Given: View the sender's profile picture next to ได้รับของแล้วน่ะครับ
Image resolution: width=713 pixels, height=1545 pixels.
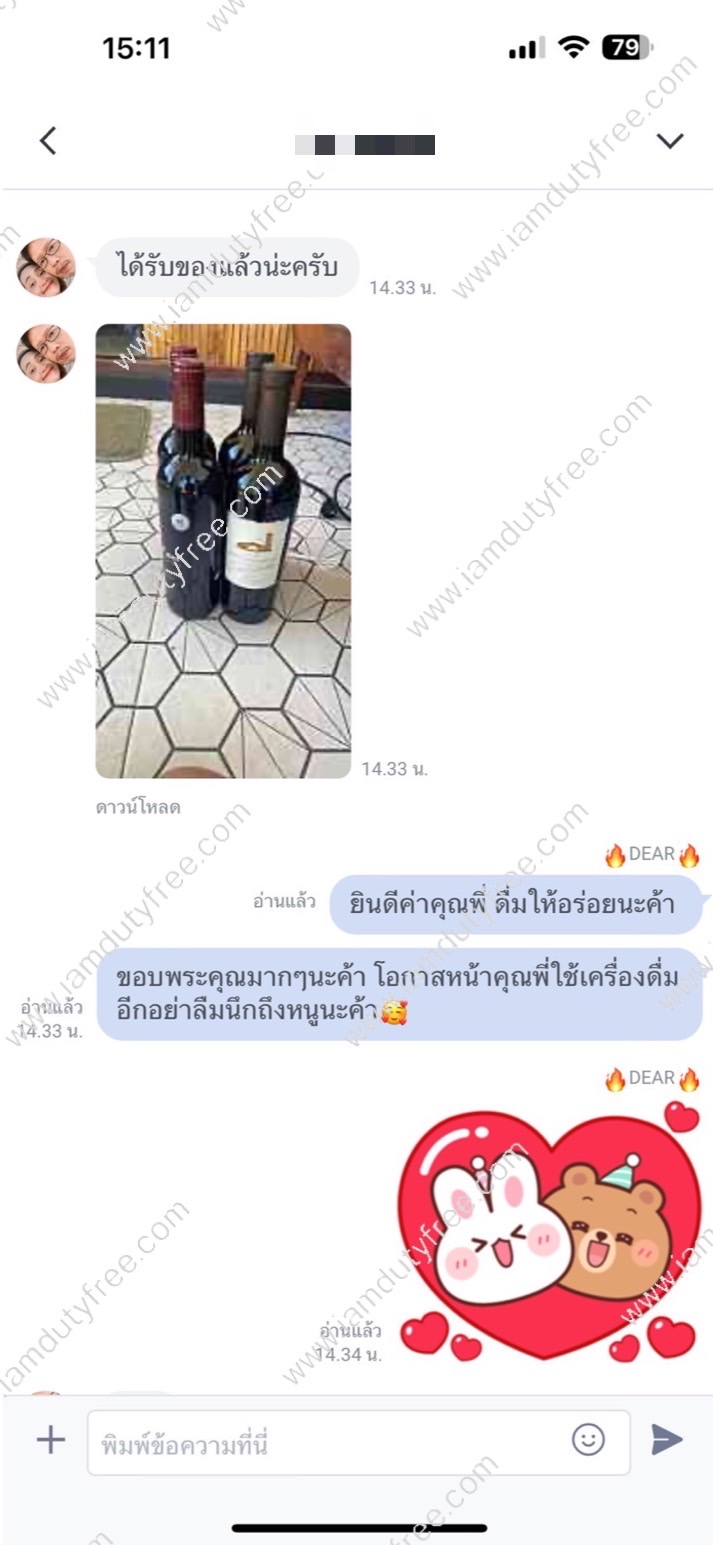Looking at the screenshot, I should pyautogui.click(x=46, y=267).
